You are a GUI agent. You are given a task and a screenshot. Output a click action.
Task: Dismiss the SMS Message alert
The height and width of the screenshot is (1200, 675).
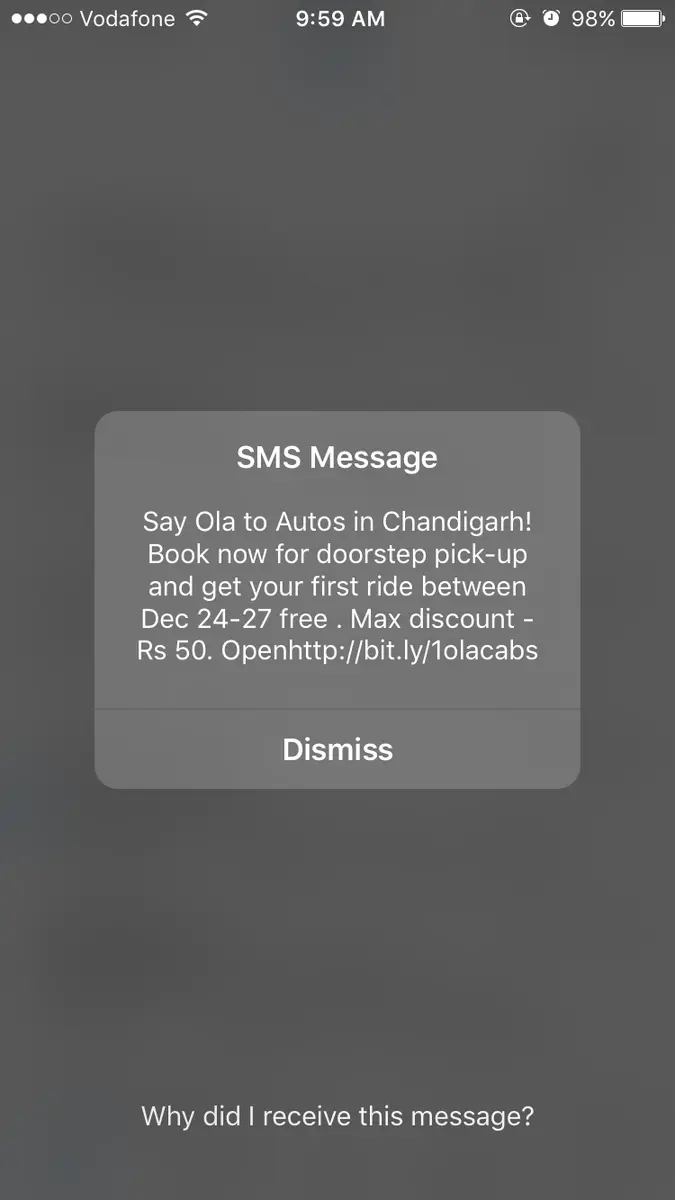pyautogui.click(x=337, y=749)
